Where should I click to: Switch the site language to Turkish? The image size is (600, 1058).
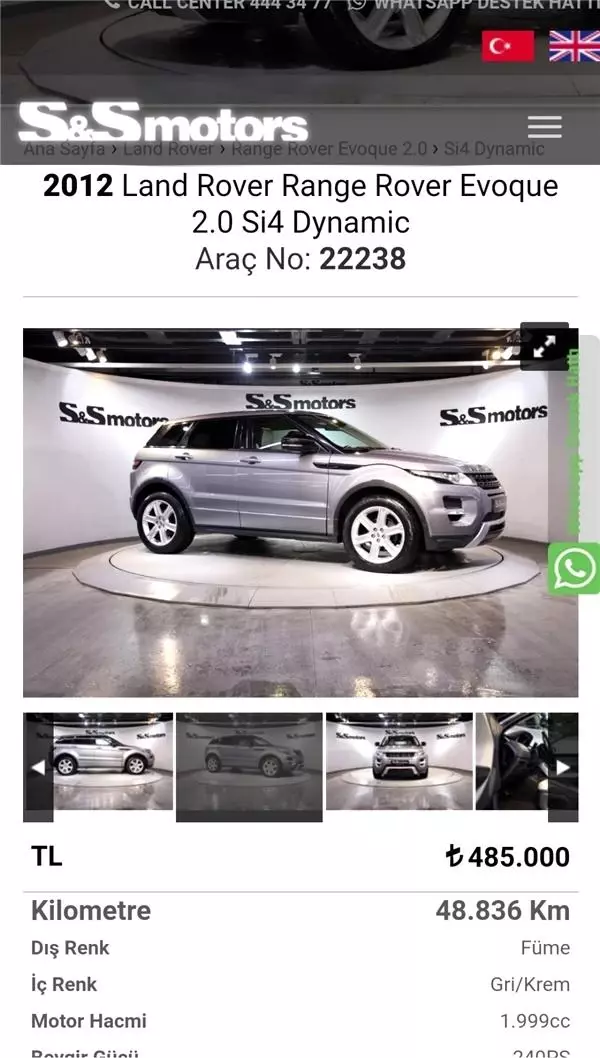pos(508,46)
